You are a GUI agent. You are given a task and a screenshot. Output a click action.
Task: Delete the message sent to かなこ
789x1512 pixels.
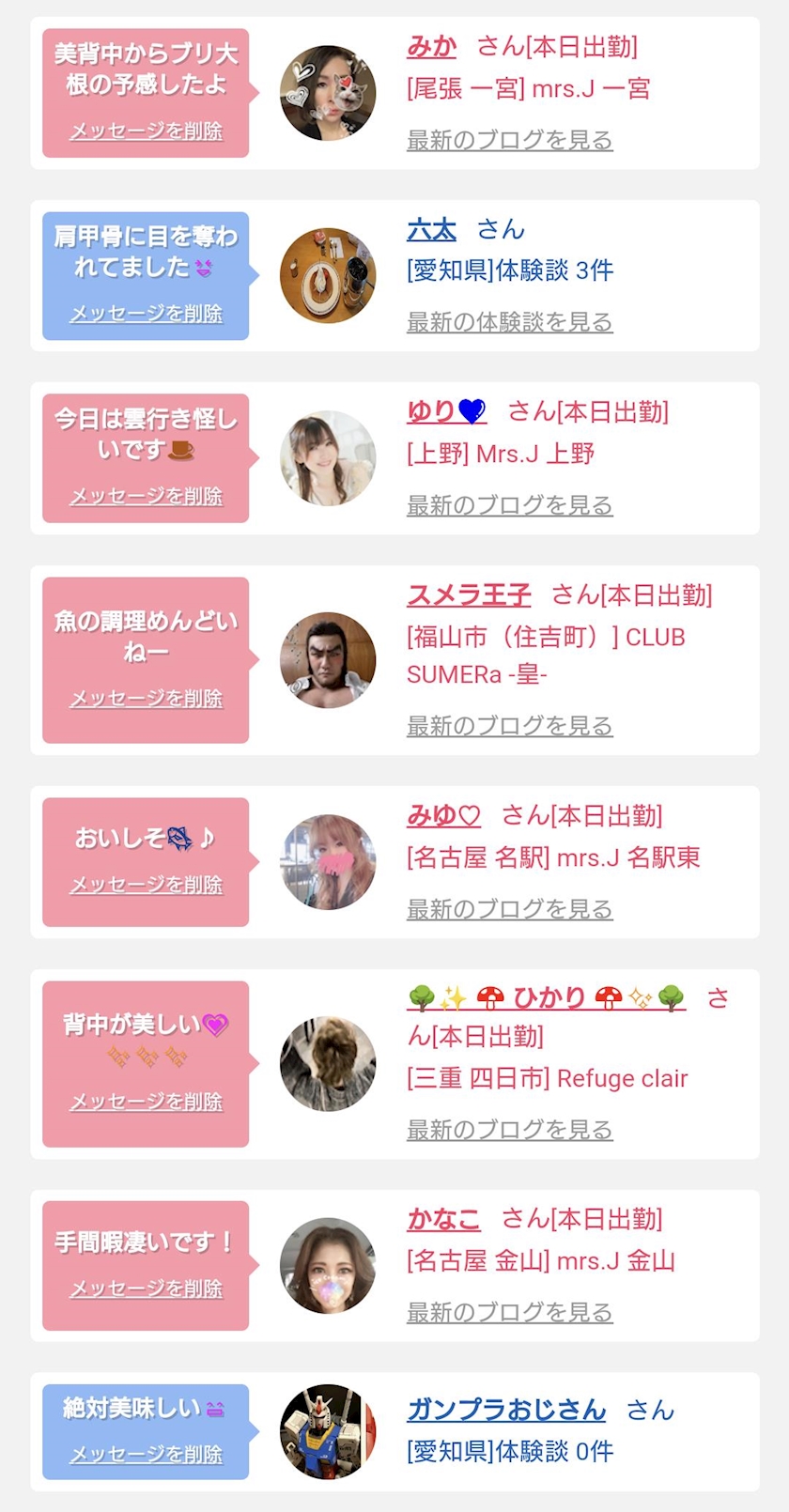coord(146,1288)
